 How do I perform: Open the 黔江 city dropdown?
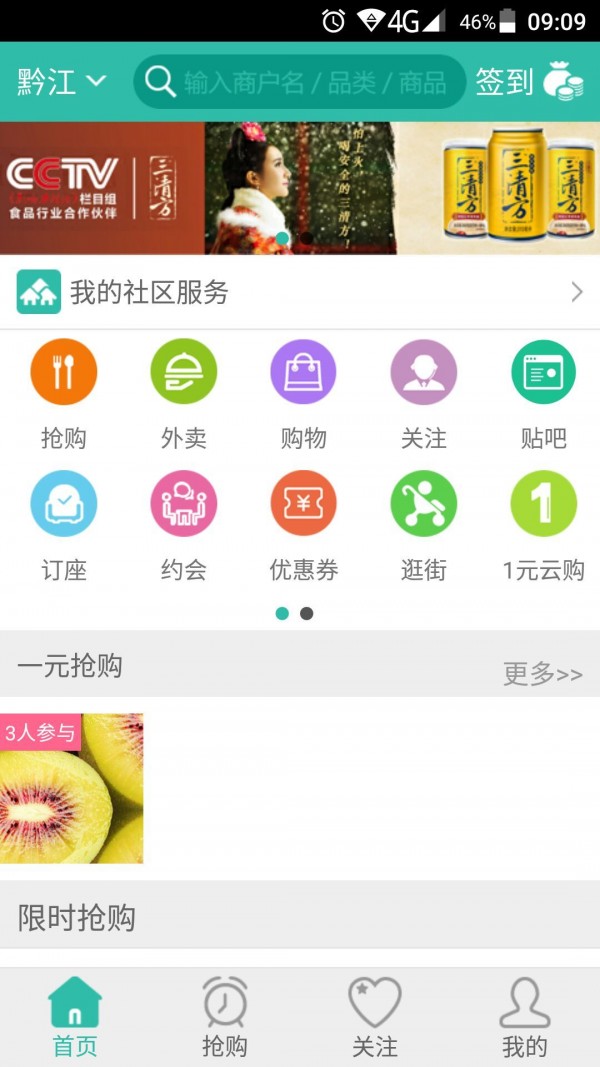(61, 82)
